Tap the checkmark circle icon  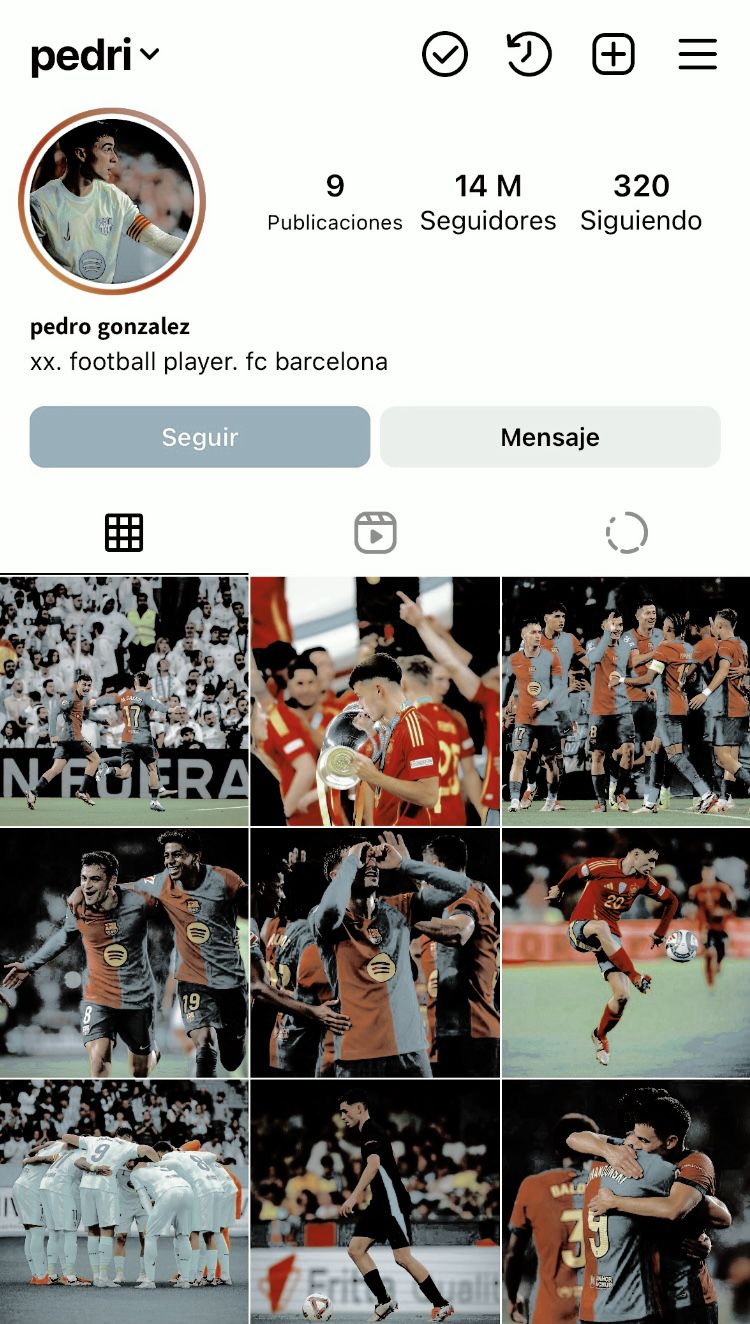[444, 54]
